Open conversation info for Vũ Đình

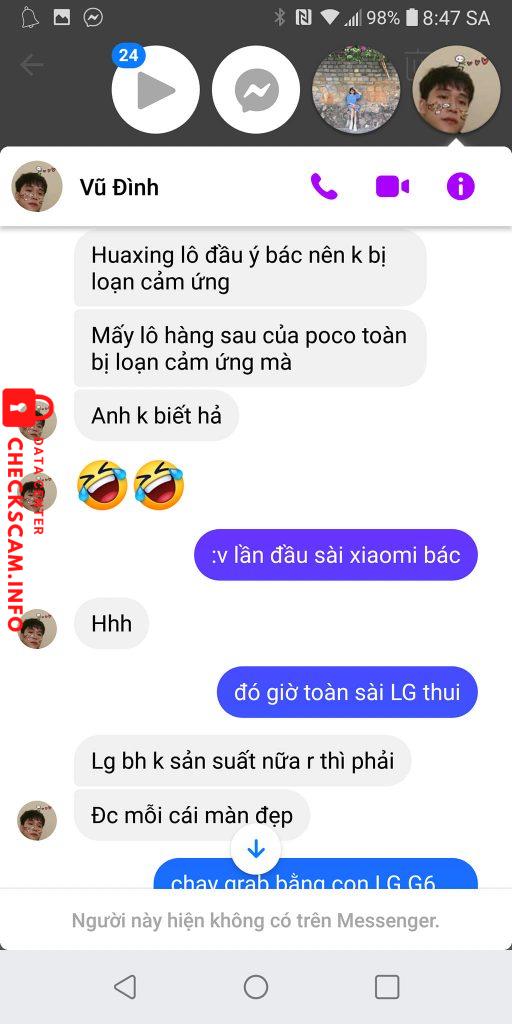tap(460, 187)
